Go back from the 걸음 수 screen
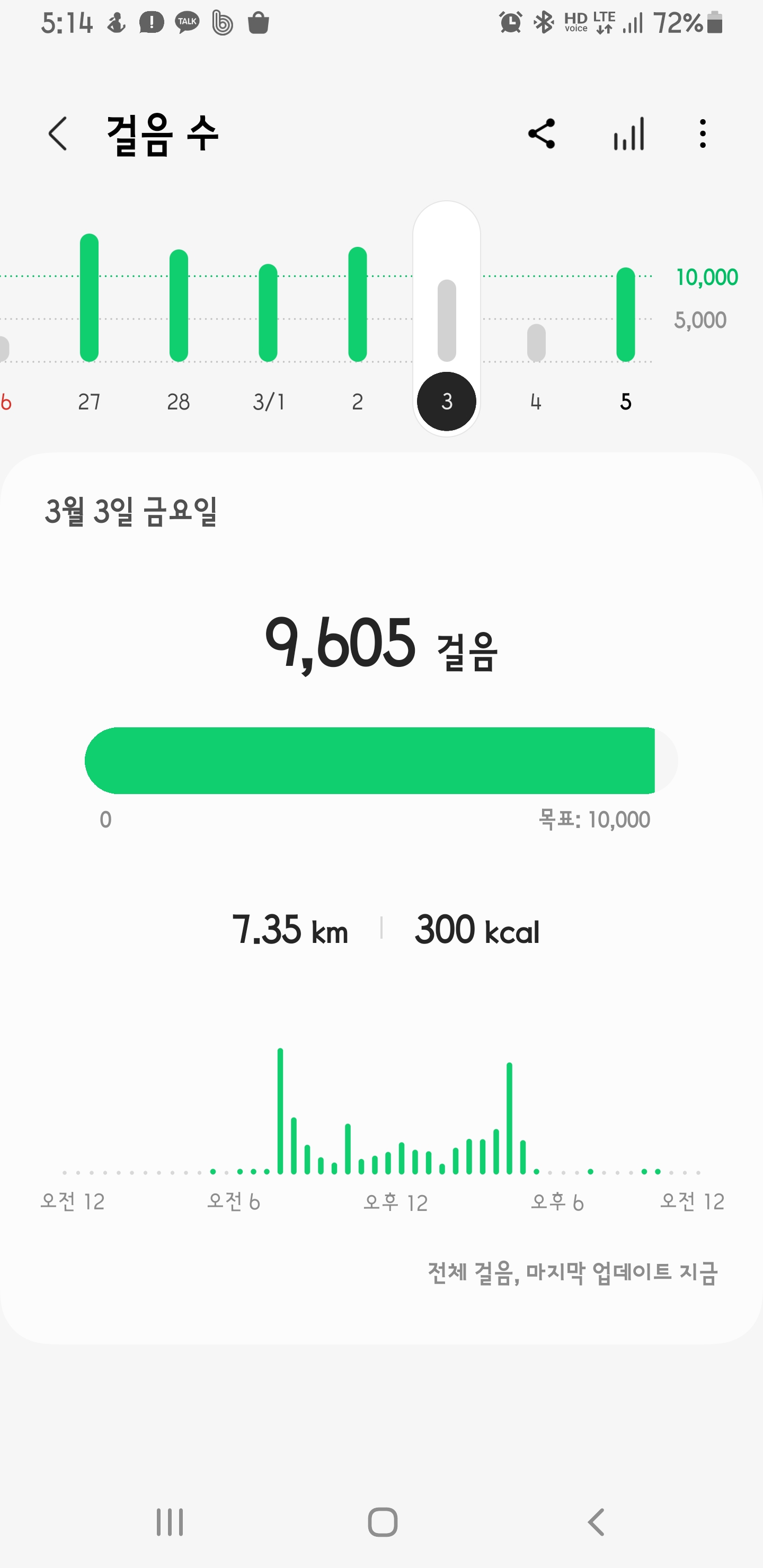 (x=58, y=134)
